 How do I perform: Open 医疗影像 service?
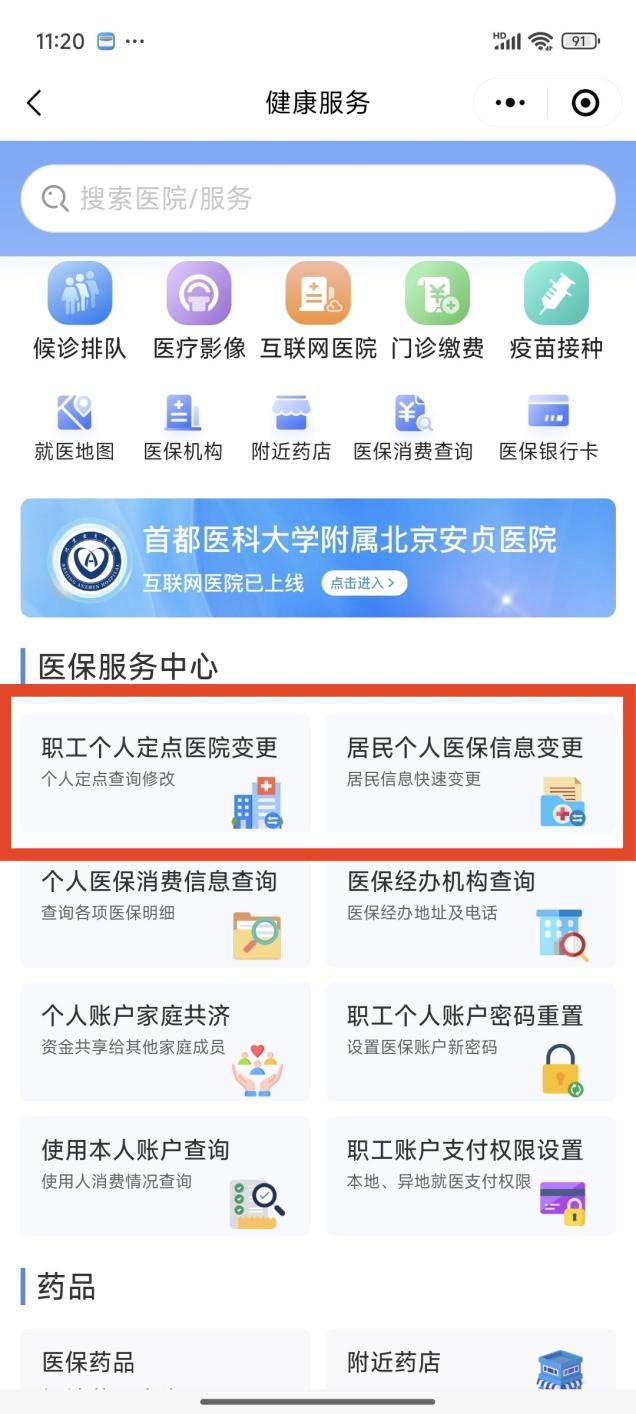[199, 310]
